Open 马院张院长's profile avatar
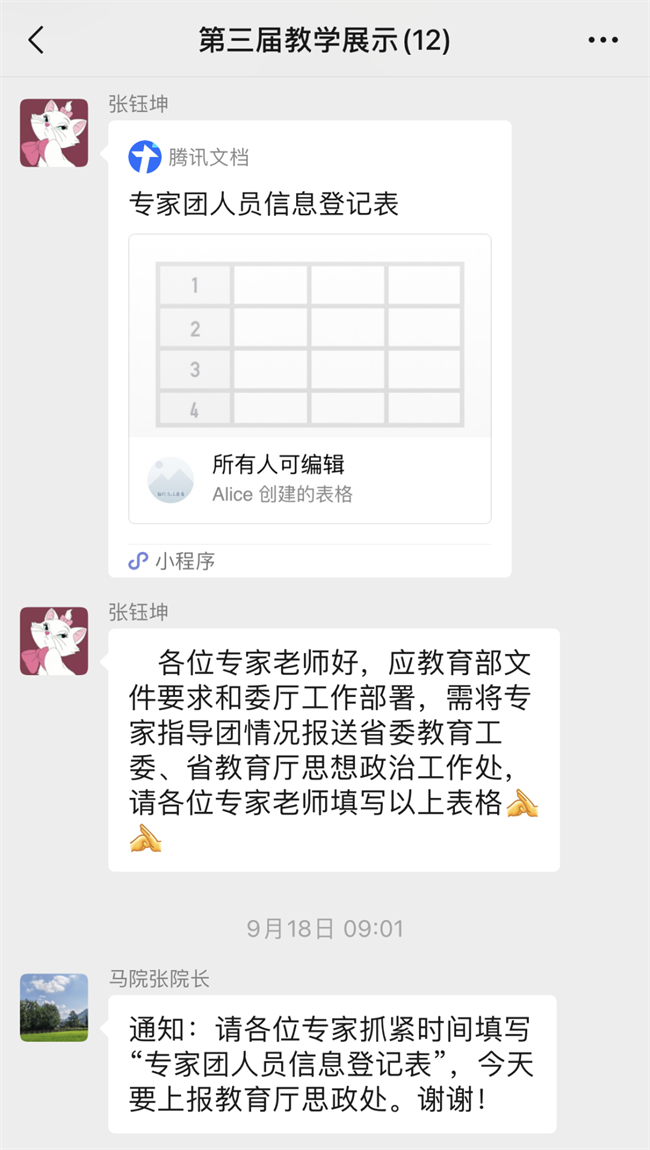The image size is (650, 1150). pos(54,1008)
